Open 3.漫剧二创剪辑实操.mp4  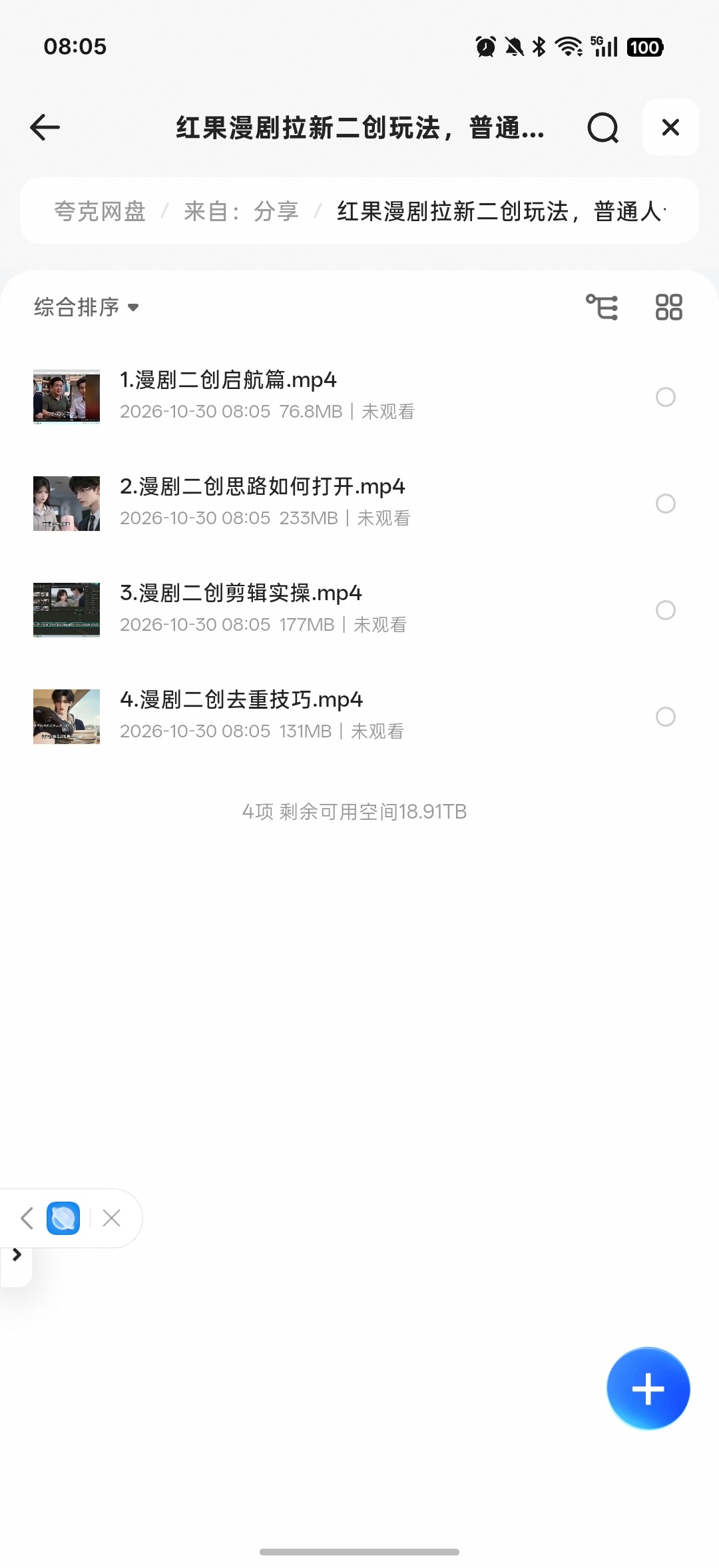(240, 593)
